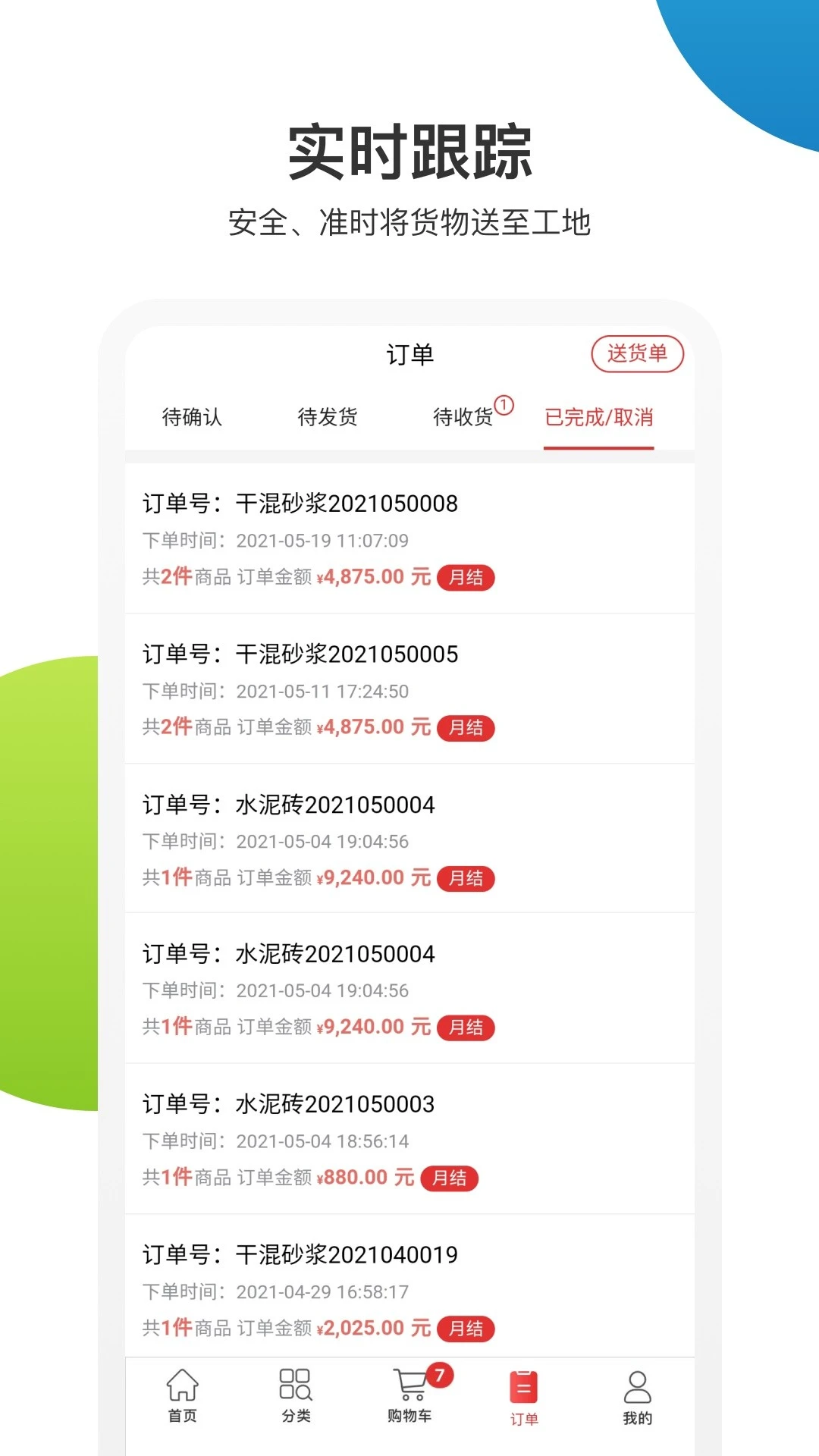
Task: Tap the 月结 badge on the first order
Action: click(x=466, y=578)
